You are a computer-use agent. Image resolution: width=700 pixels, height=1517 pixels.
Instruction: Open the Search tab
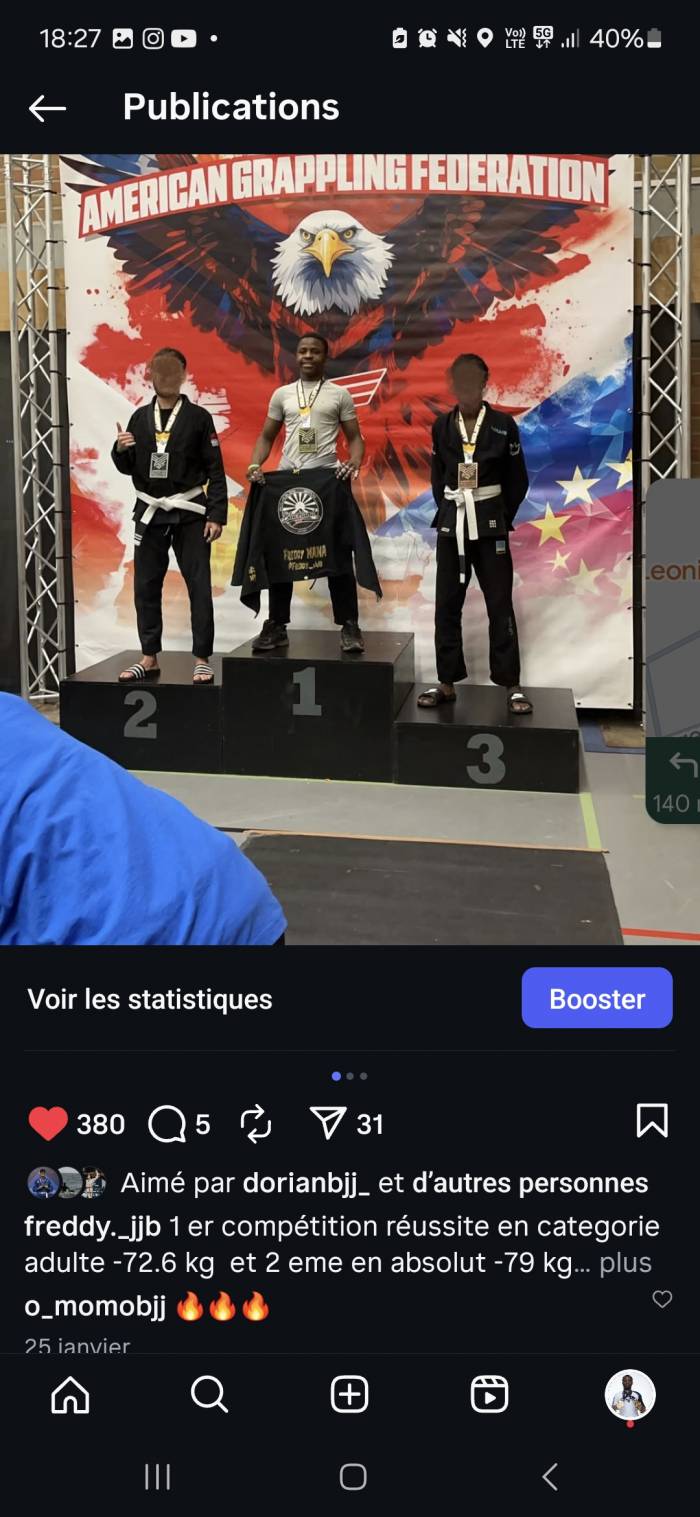[210, 1395]
